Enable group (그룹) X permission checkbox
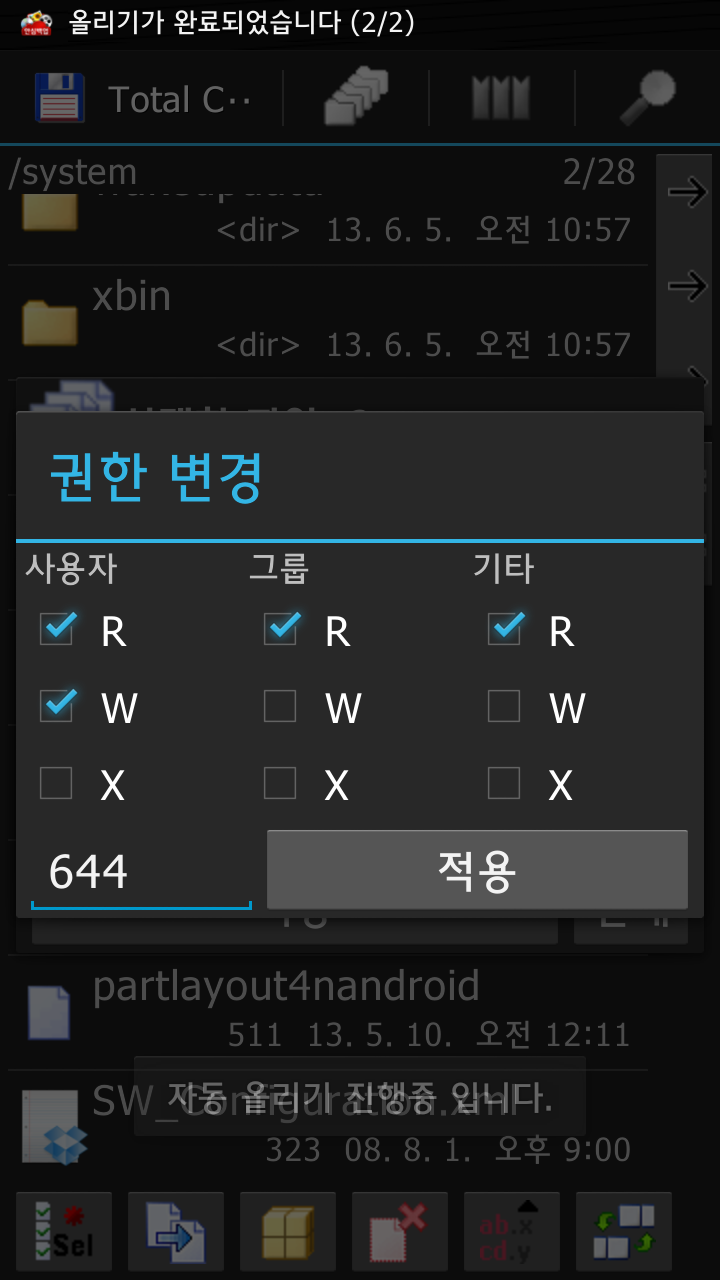This screenshot has width=720, height=1280. pyautogui.click(x=281, y=784)
